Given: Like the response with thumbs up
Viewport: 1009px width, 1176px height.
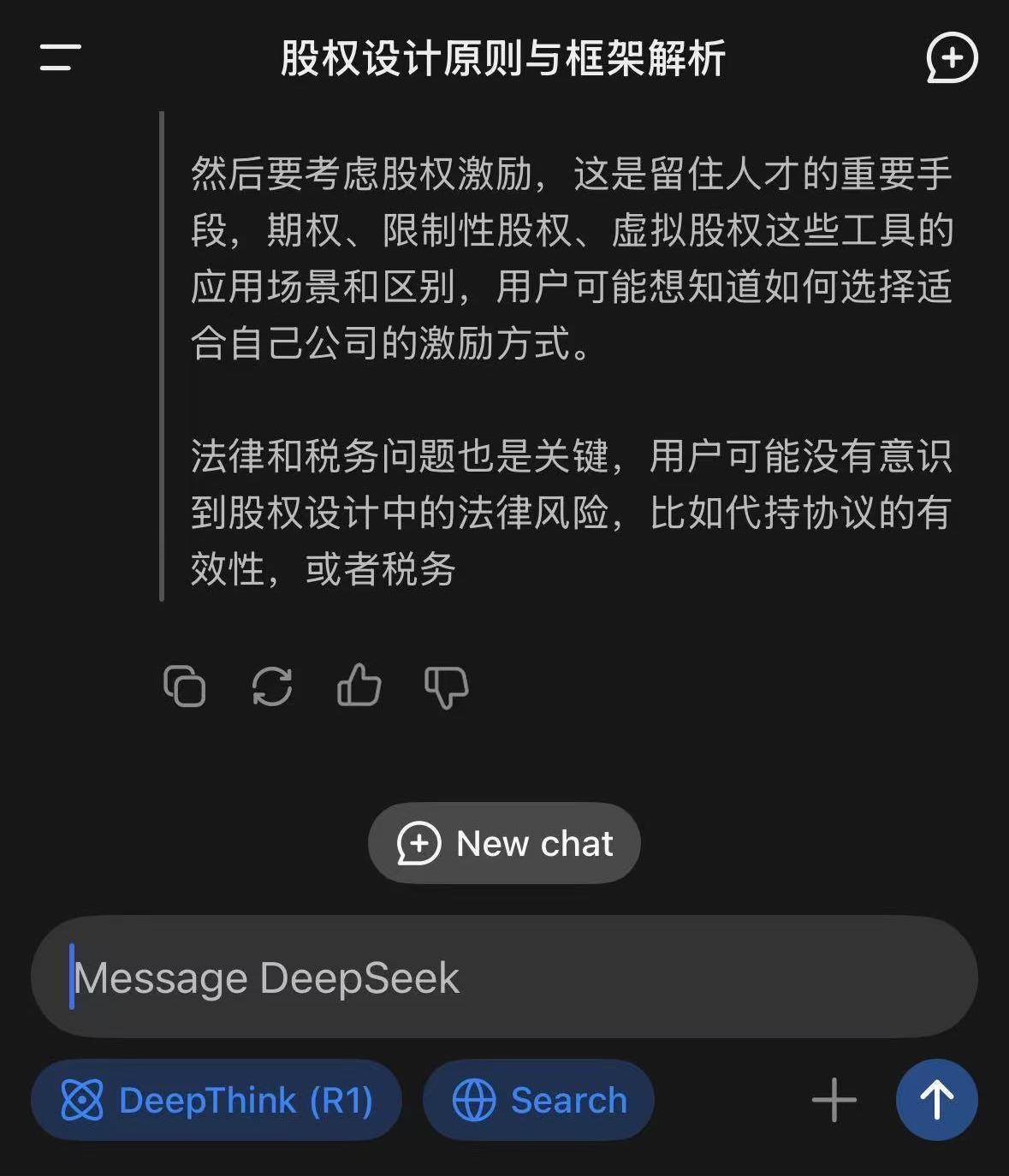Looking at the screenshot, I should [359, 686].
